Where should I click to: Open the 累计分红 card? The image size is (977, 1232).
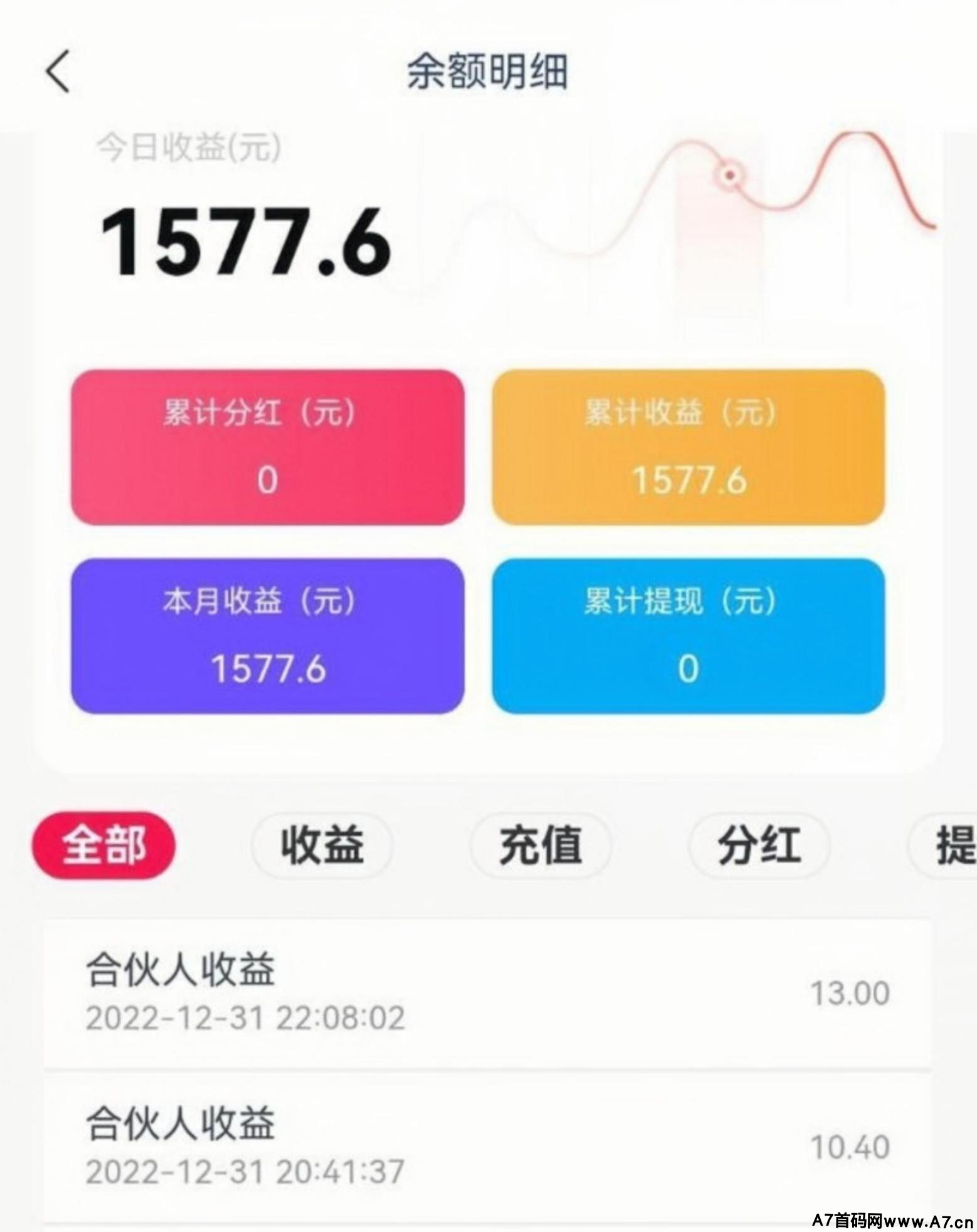[x=267, y=447]
